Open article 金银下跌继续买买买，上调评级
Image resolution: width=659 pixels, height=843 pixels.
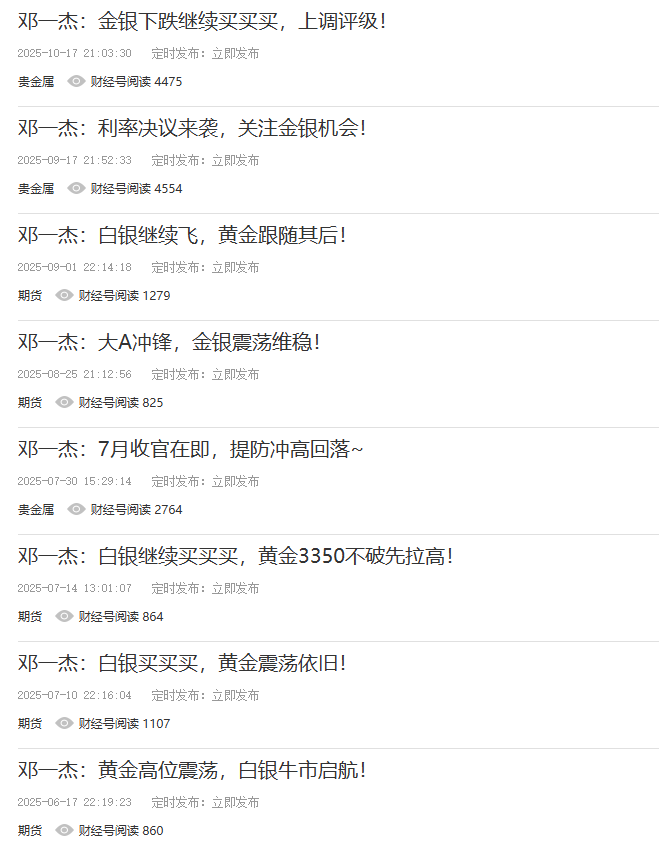click(x=202, y=21)
